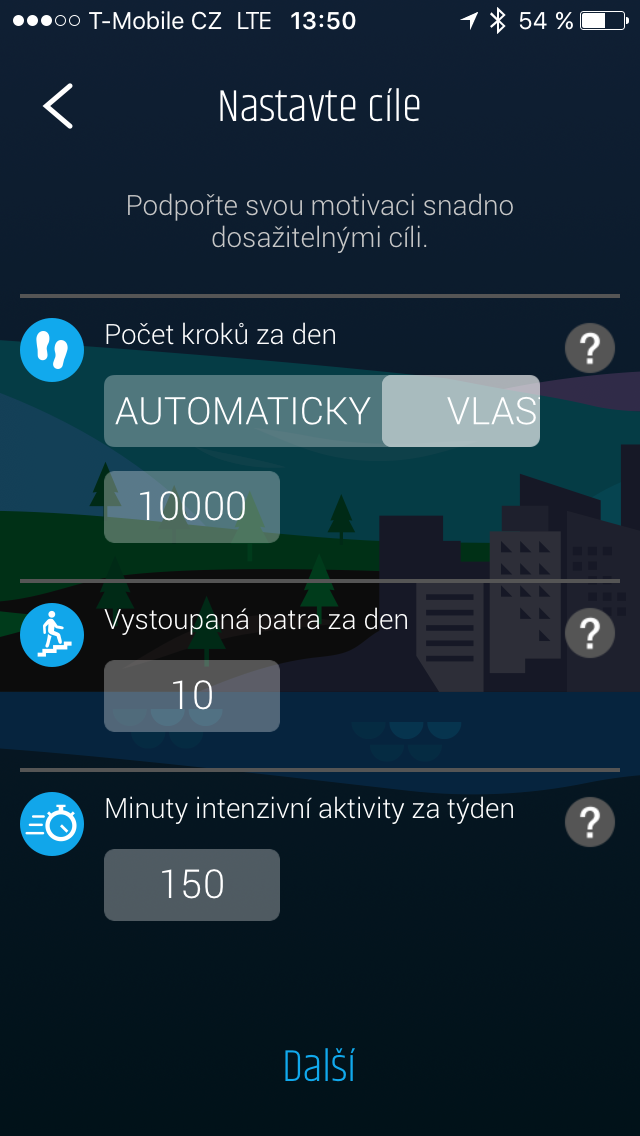Image resolution: width=640 pixels, height=1136 pixels.
Task: Edit the 10 floors climbed field
Action: (x=192, y=696)
